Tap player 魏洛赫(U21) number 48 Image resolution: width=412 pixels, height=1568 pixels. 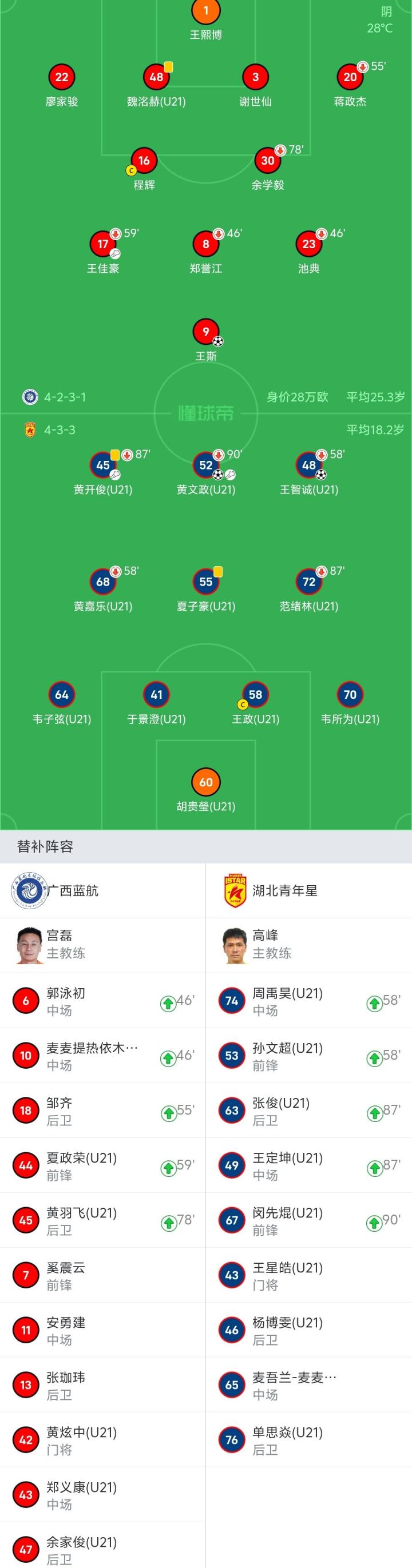coord(157,86)
